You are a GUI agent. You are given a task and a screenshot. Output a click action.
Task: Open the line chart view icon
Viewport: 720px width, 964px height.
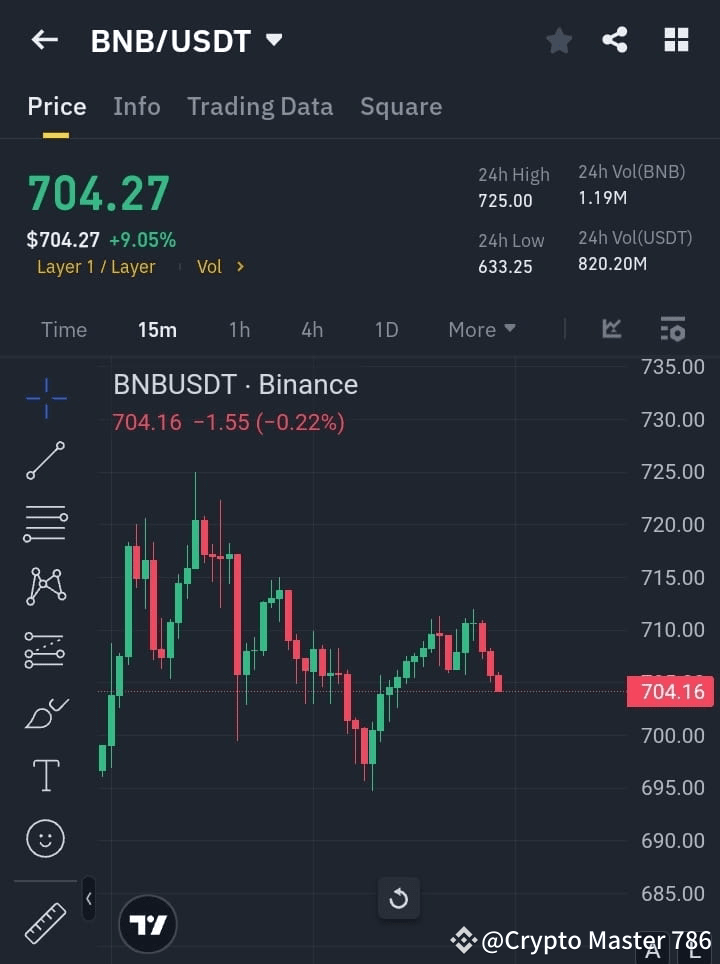pyautogui.click(x=612, y=329)
